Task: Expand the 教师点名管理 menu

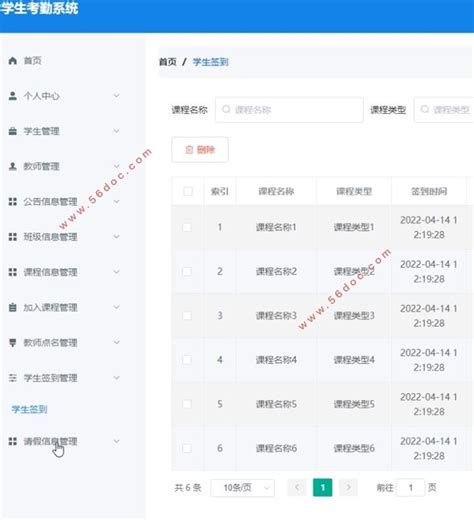Action: click(64, 343)
